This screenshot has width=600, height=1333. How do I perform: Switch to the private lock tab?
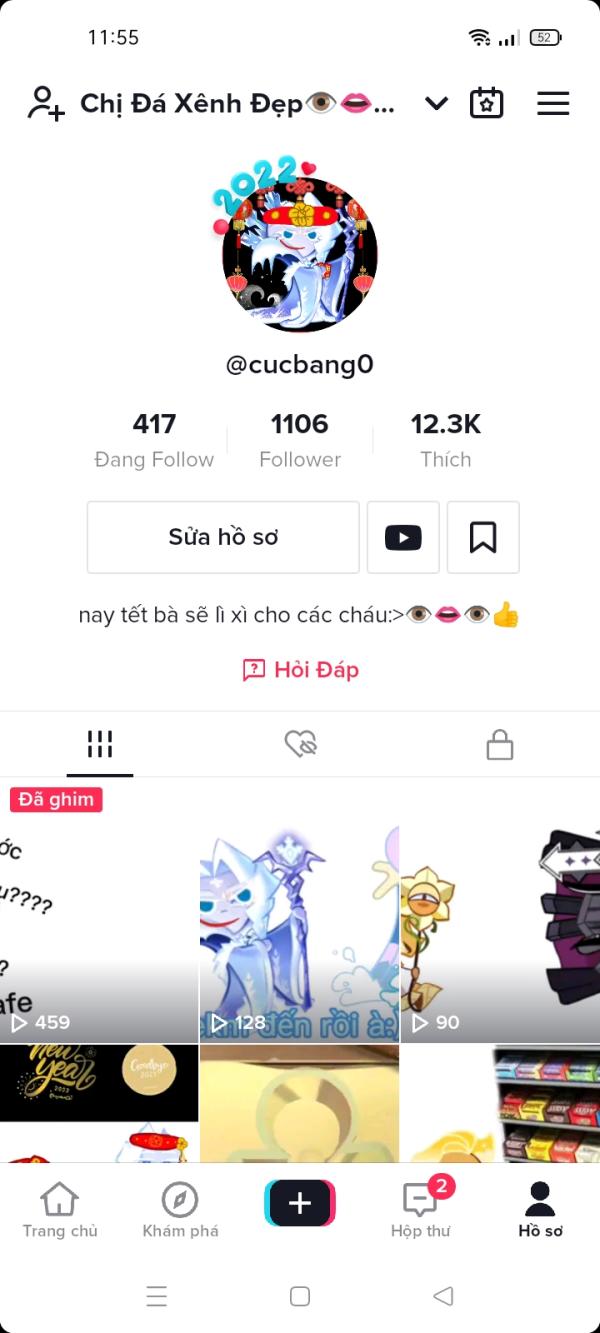pyautogui.click(x=500, y=744)
